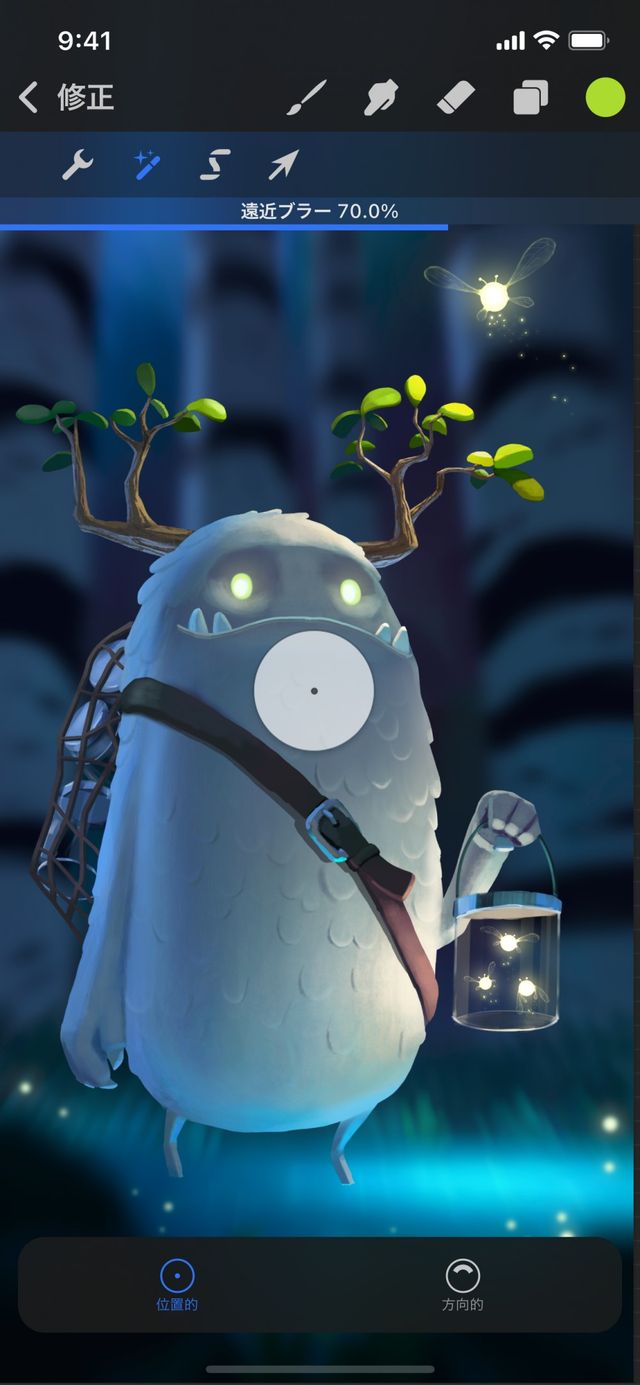
Task: Open the wrench actions menu
Action: point(77,164)
